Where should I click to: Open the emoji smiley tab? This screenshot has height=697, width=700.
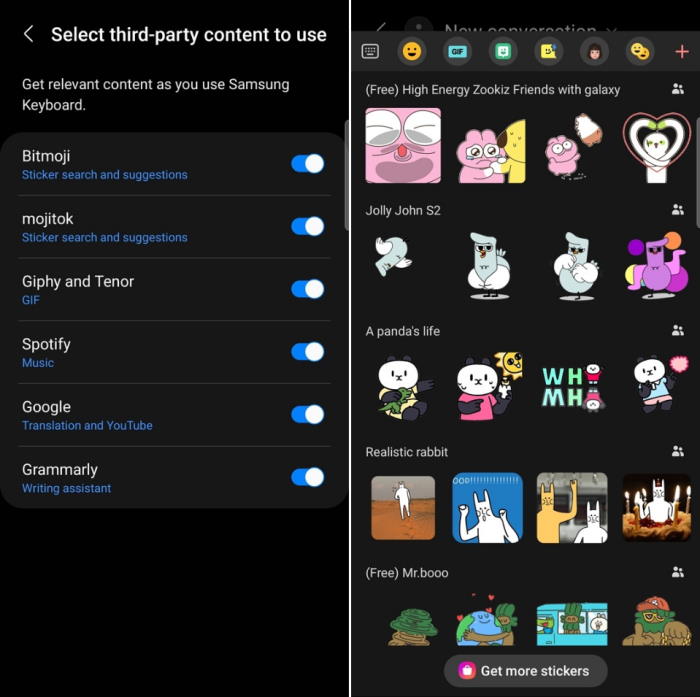(411, 51)
